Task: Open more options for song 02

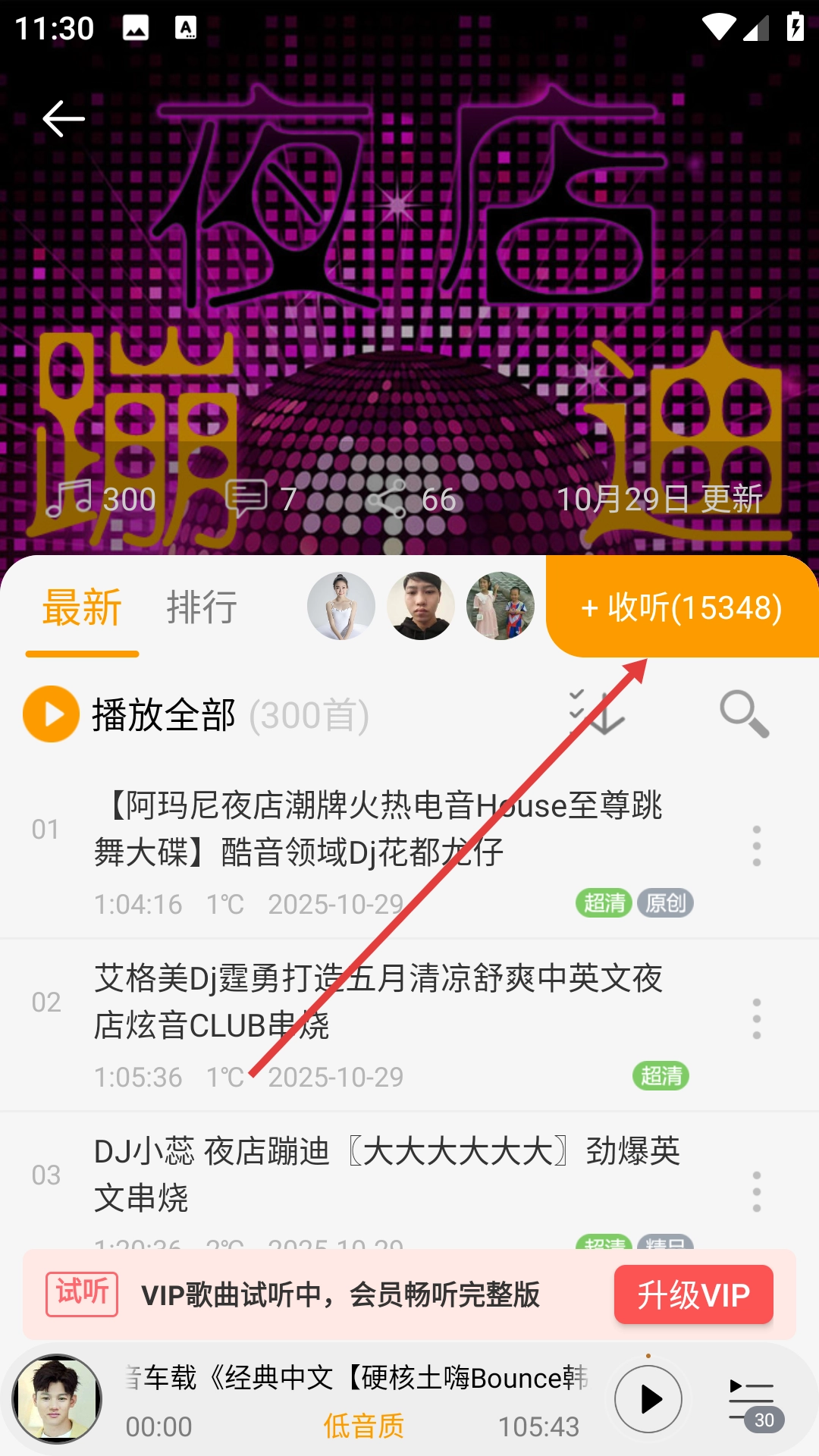Action: pyautogui.click(x=756, y=1018)
